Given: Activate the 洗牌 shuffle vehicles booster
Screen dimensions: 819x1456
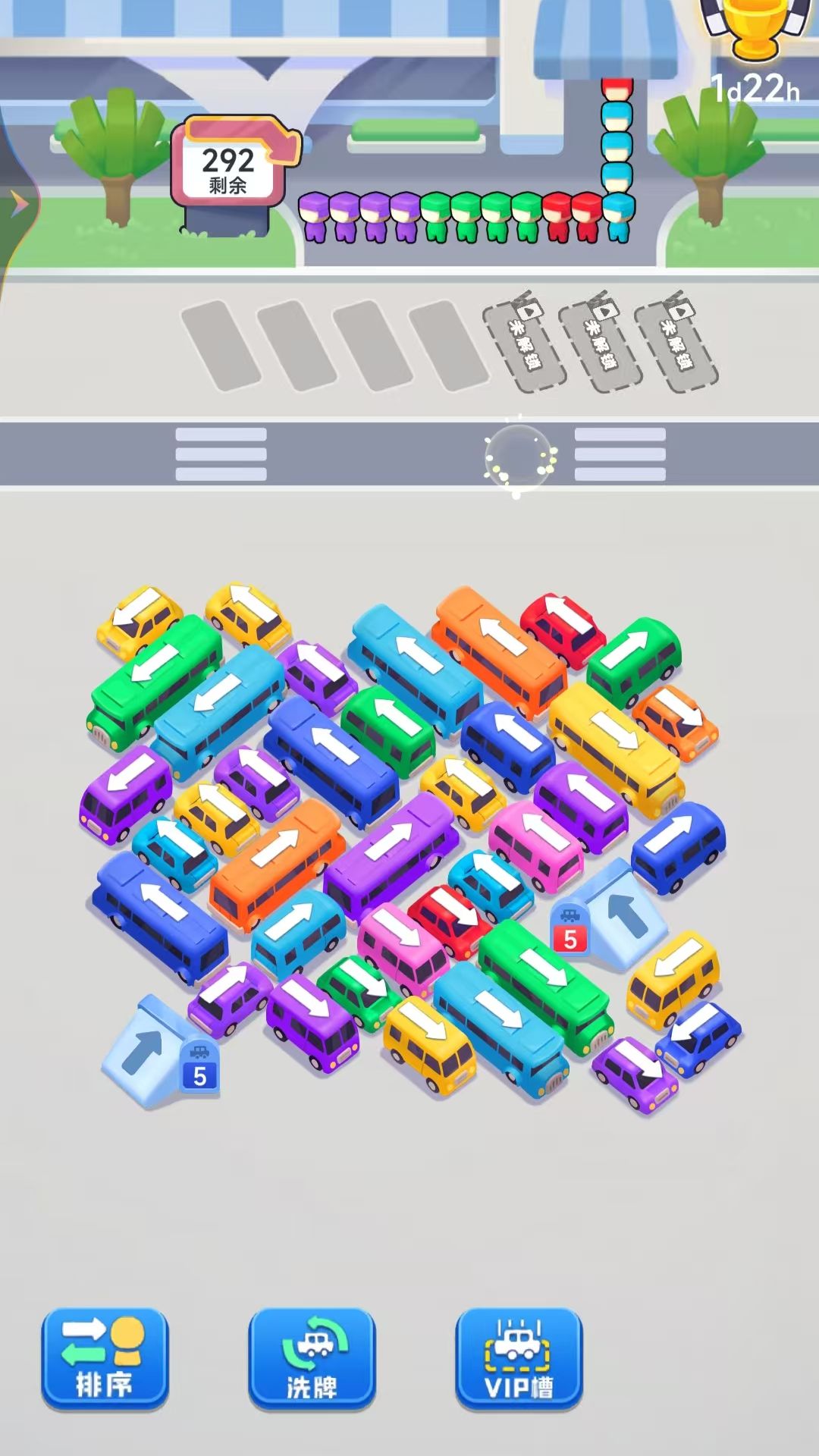Looking at the screenshot, I should [x=312, y=1357].
